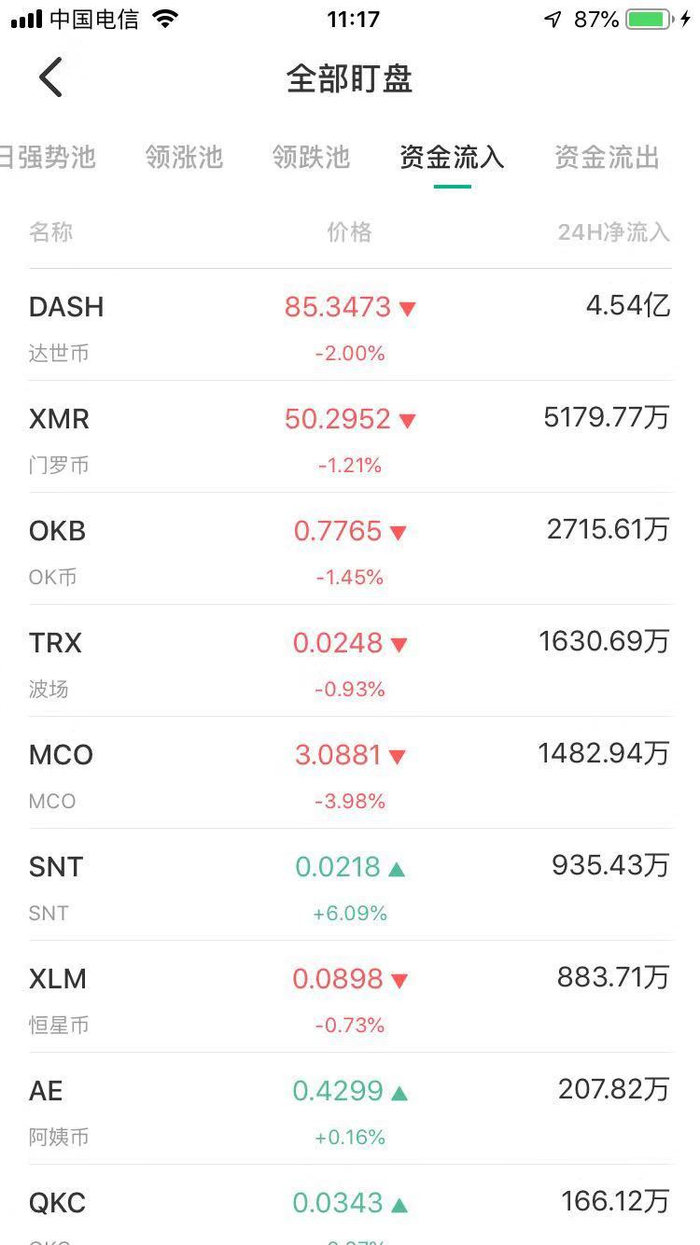Open the QKC coin row

349,1208
